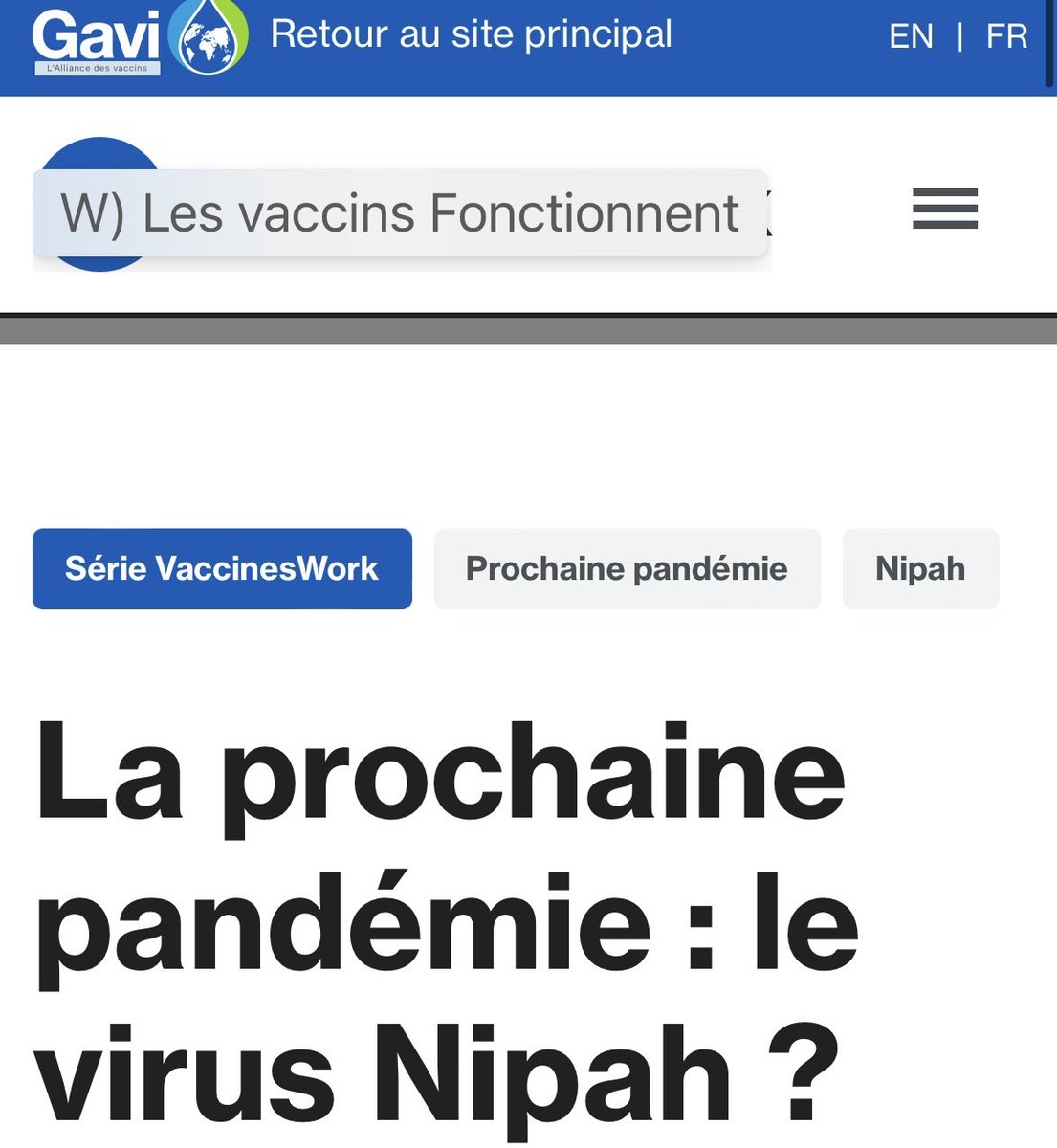Open the Nipah tag

click(x=919, y=569)
